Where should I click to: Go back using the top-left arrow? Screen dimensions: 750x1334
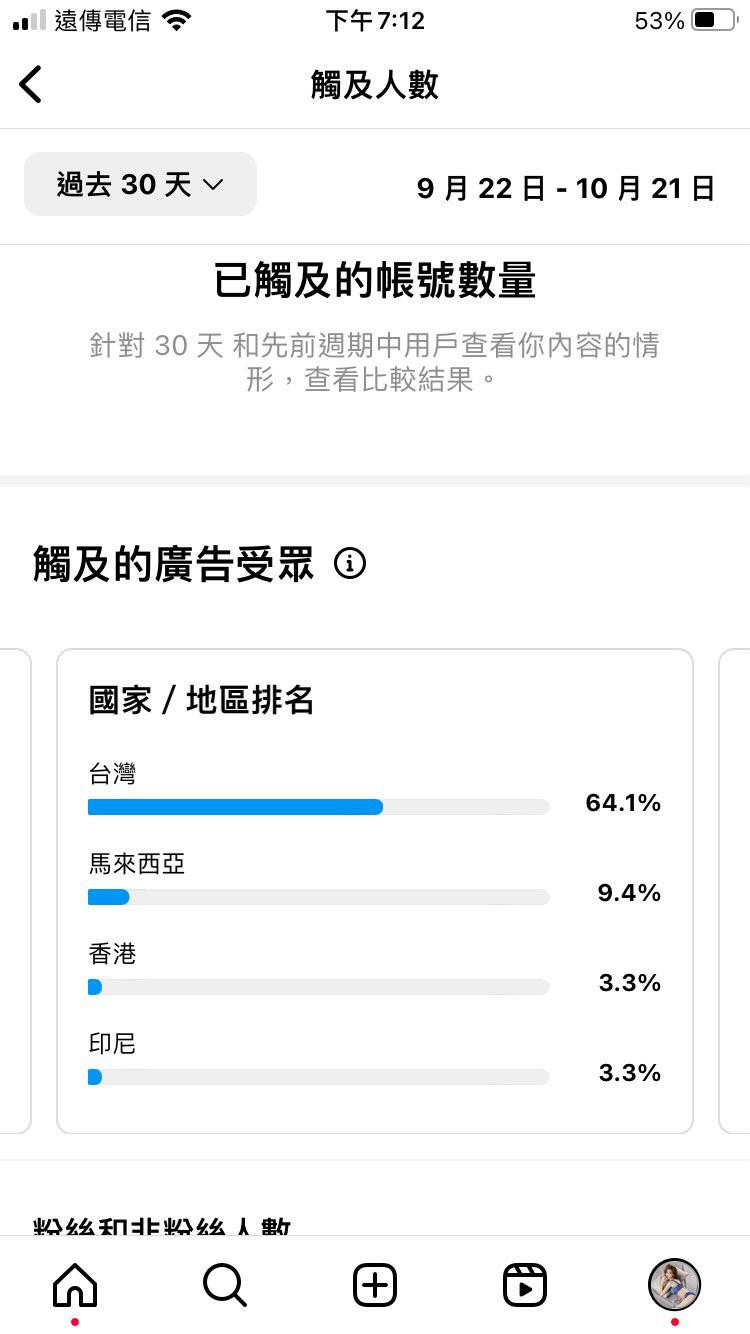pyautogui.click(x=31, y=85)
